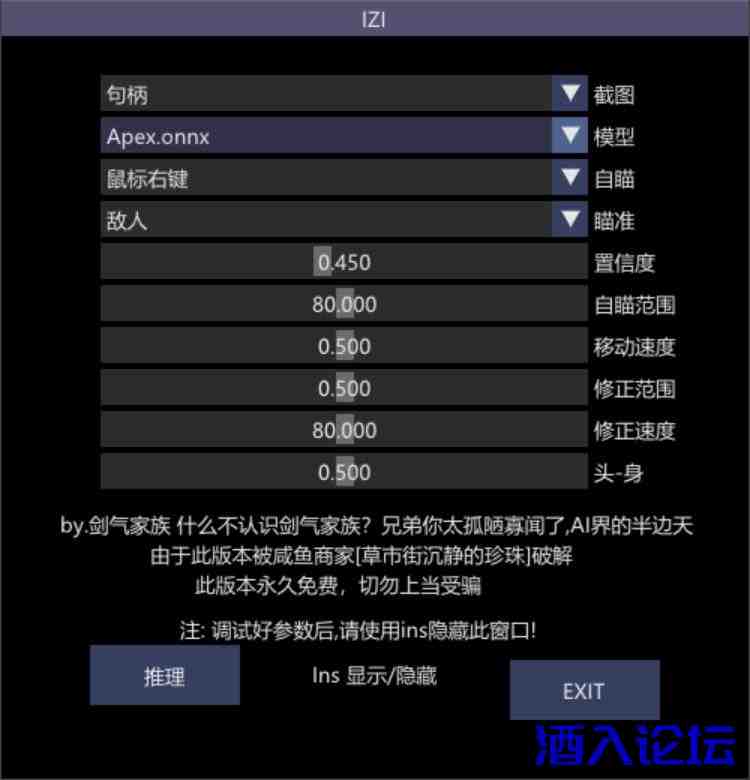Image resolution: width=750 pixels, height=780 pixels.
Task: Tap the 推理 button
Action: coord(164,676)
